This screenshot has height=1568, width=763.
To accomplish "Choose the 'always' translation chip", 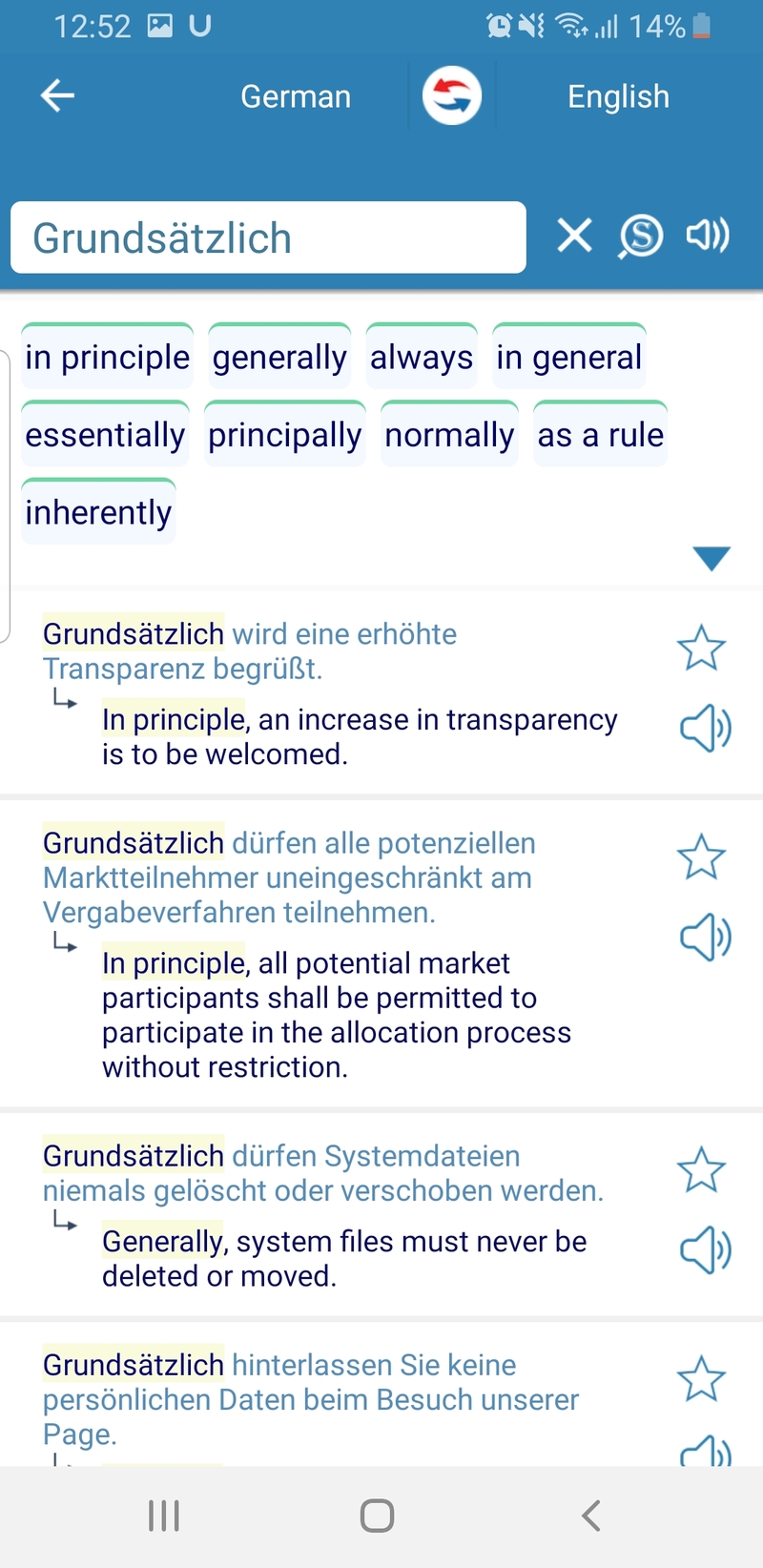I will pos(421,358).
